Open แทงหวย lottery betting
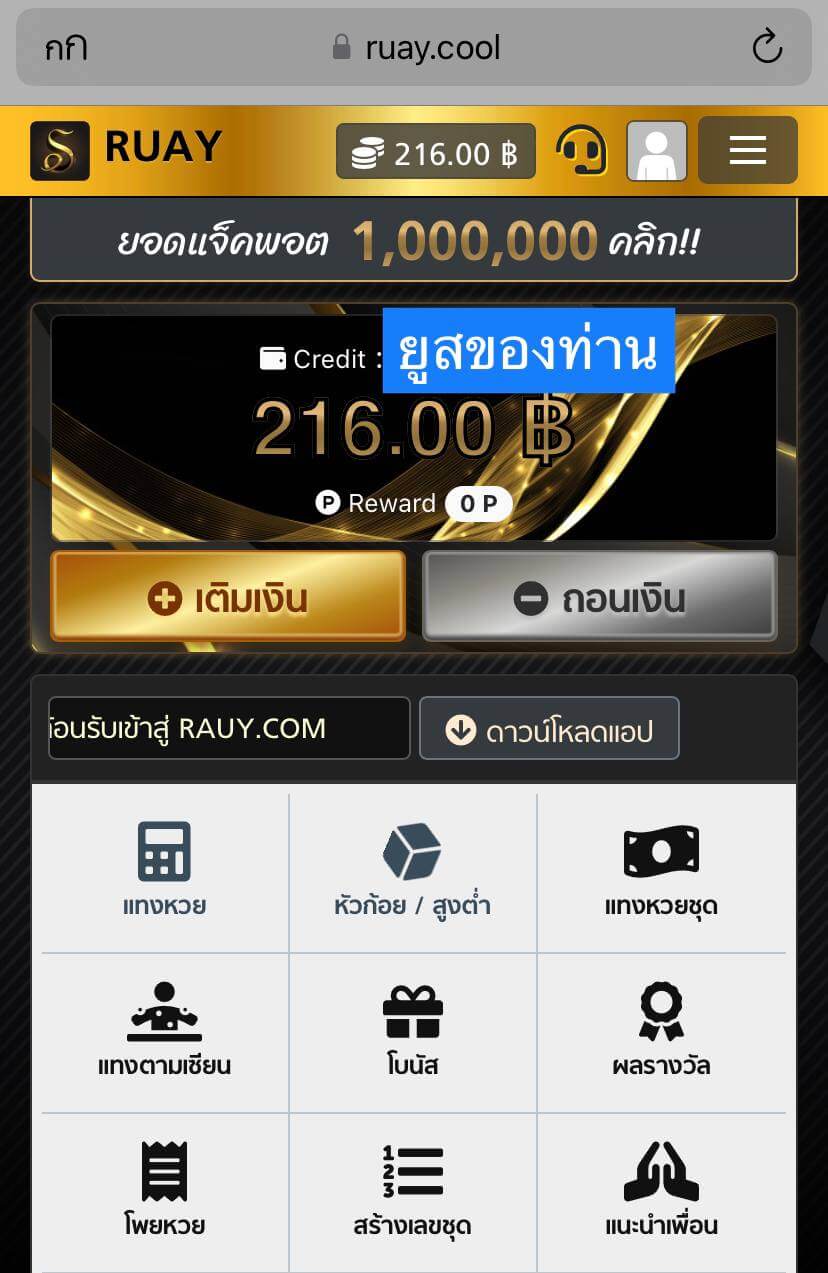 [x=165, y=872]
